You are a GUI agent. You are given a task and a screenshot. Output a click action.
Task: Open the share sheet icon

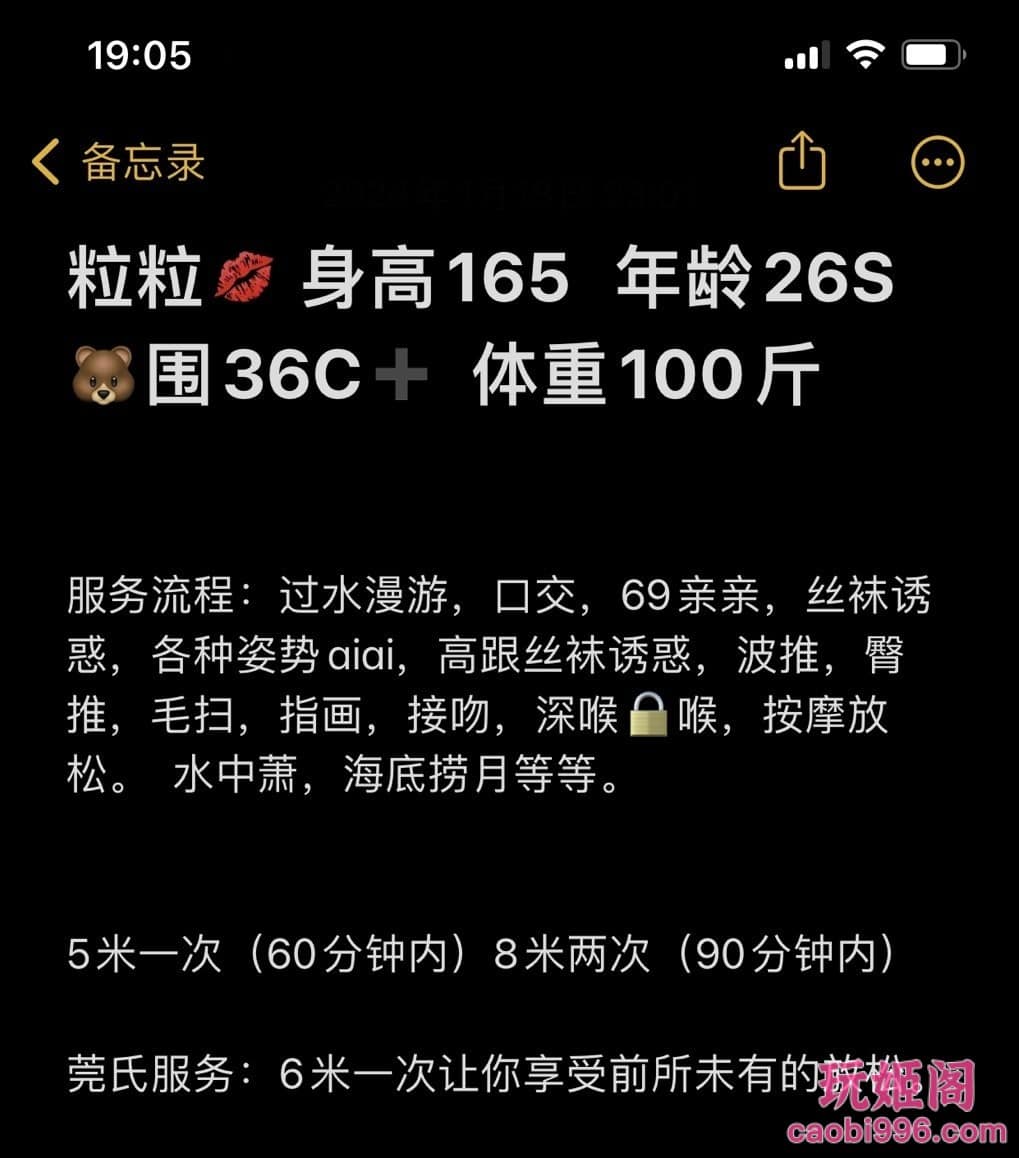pyautogui.click(x=802, y=161)
